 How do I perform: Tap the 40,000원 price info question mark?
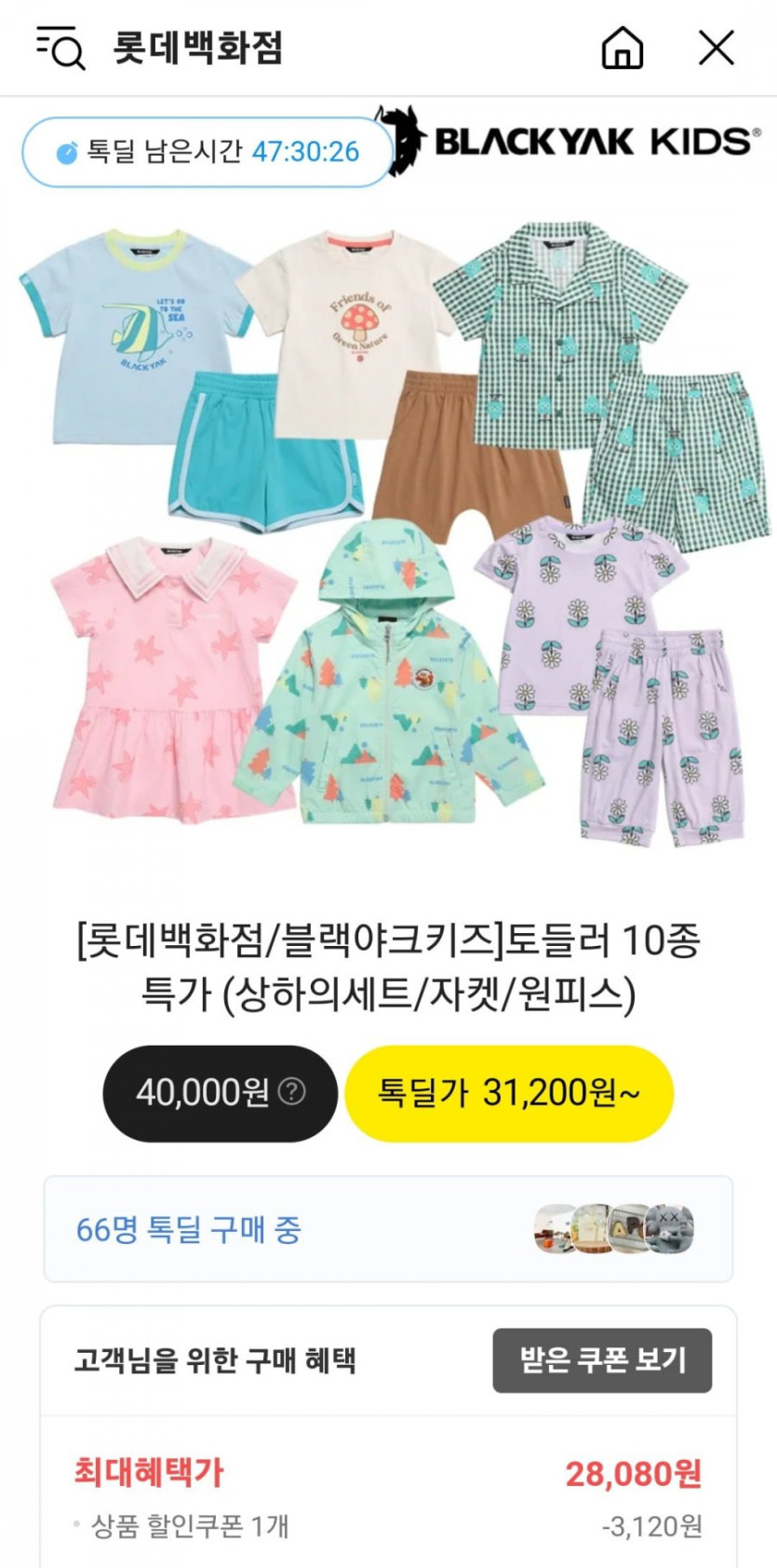click(x=292, y=1091)
